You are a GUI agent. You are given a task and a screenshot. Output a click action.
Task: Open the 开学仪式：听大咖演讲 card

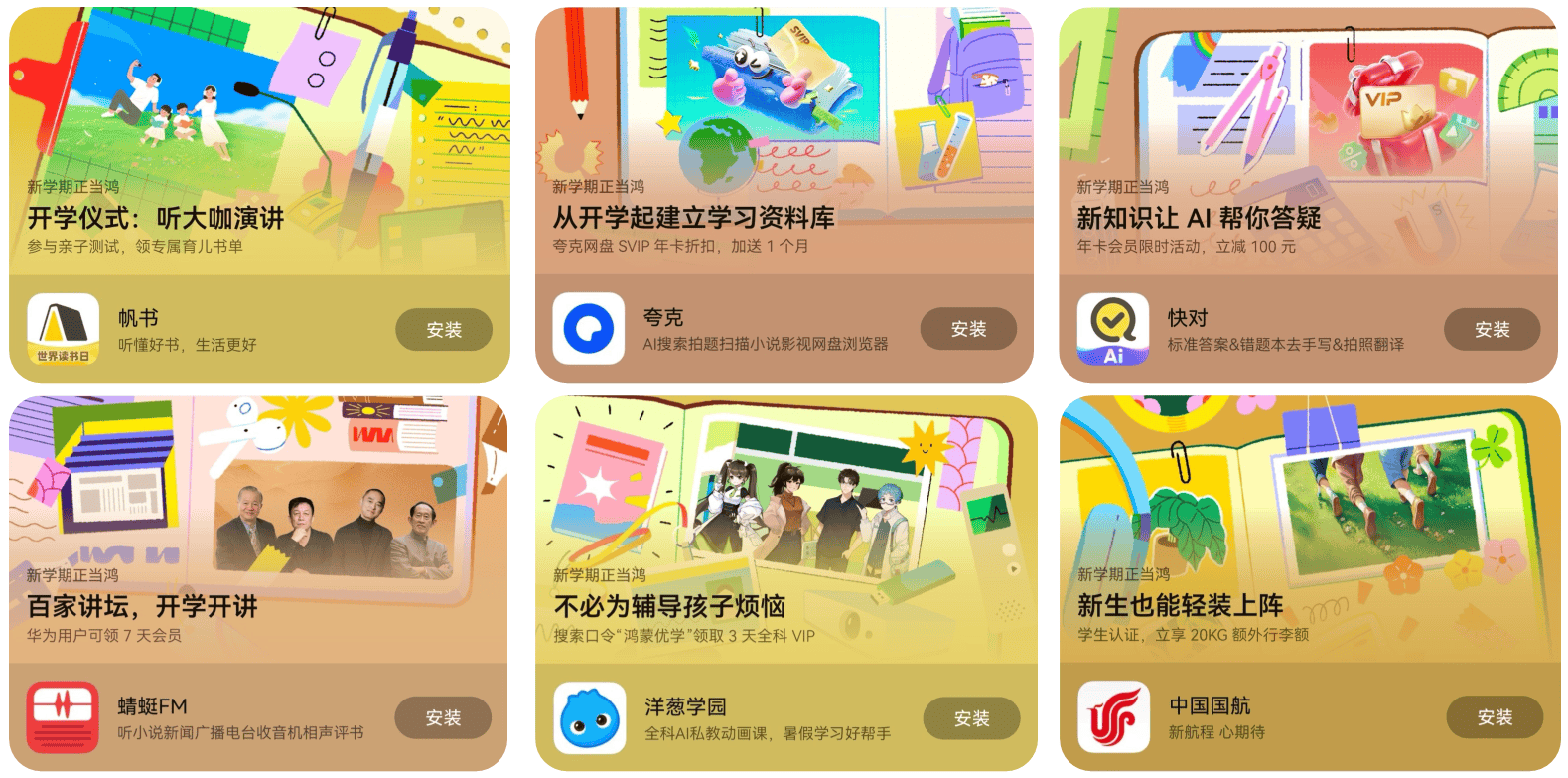coord(258,139)
